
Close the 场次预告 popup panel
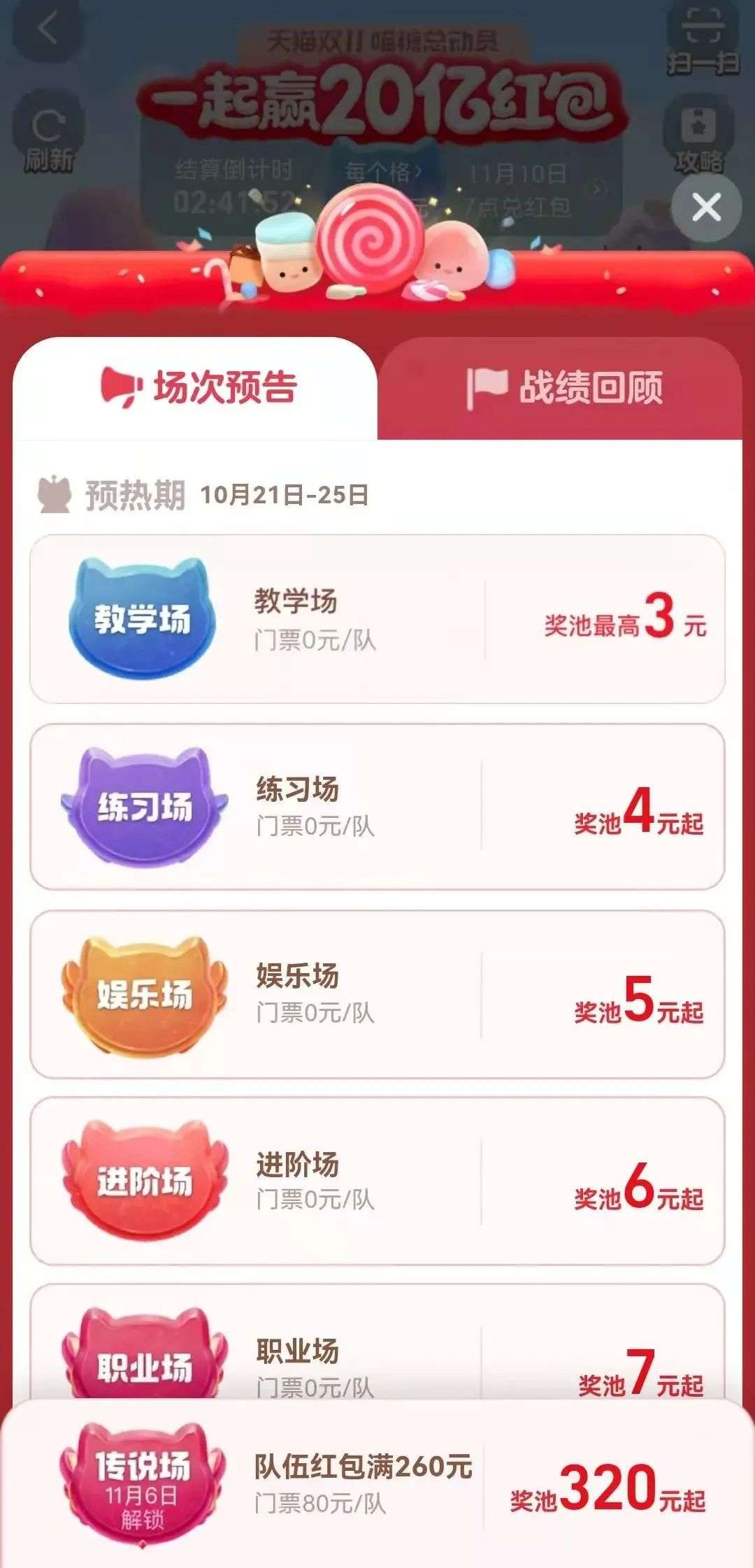pos(706,208)
